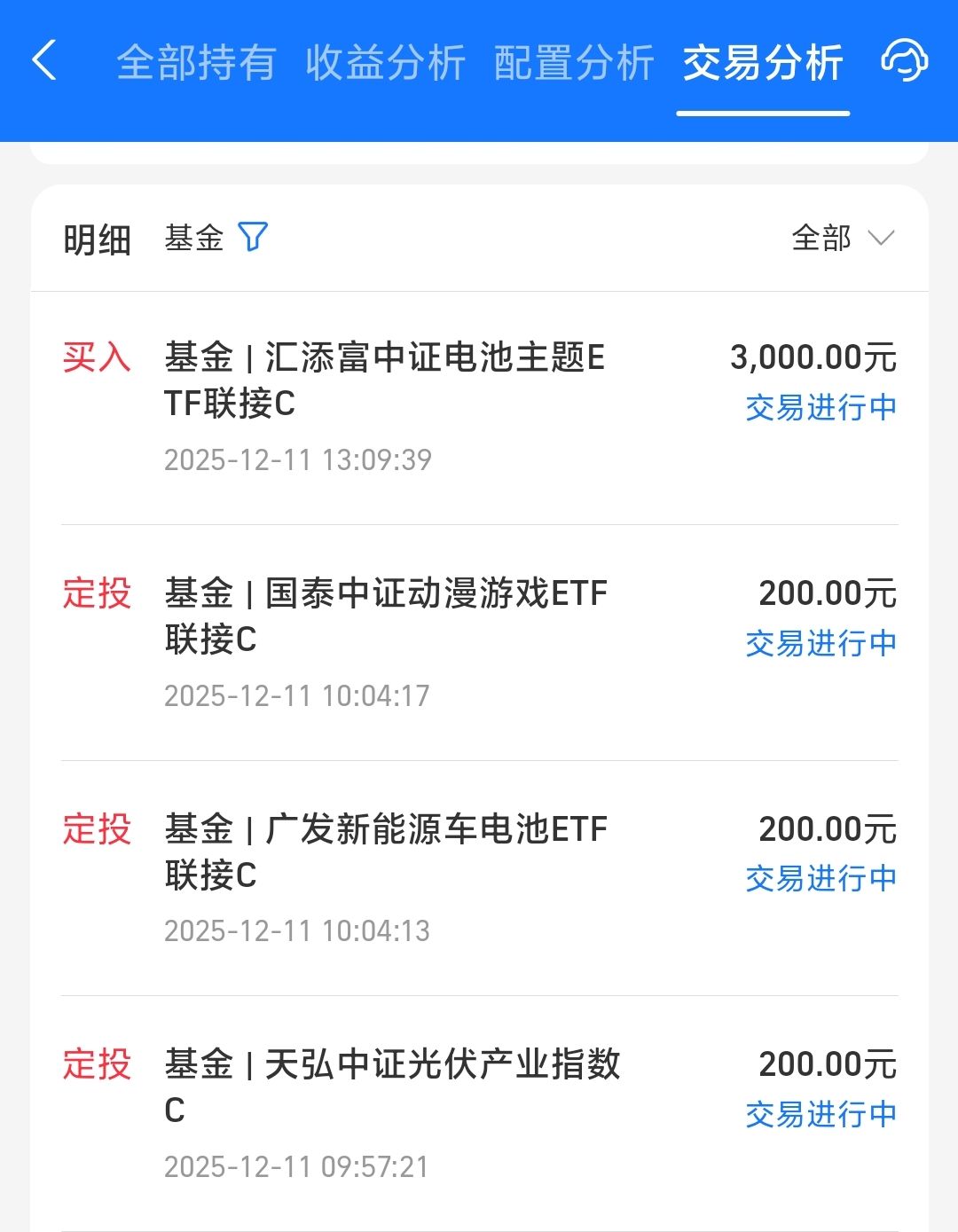Open the 汇添富中证电池主题ETF联接C buy record
This screenshot has width=958, height=1232.
[x=479, y=407]
